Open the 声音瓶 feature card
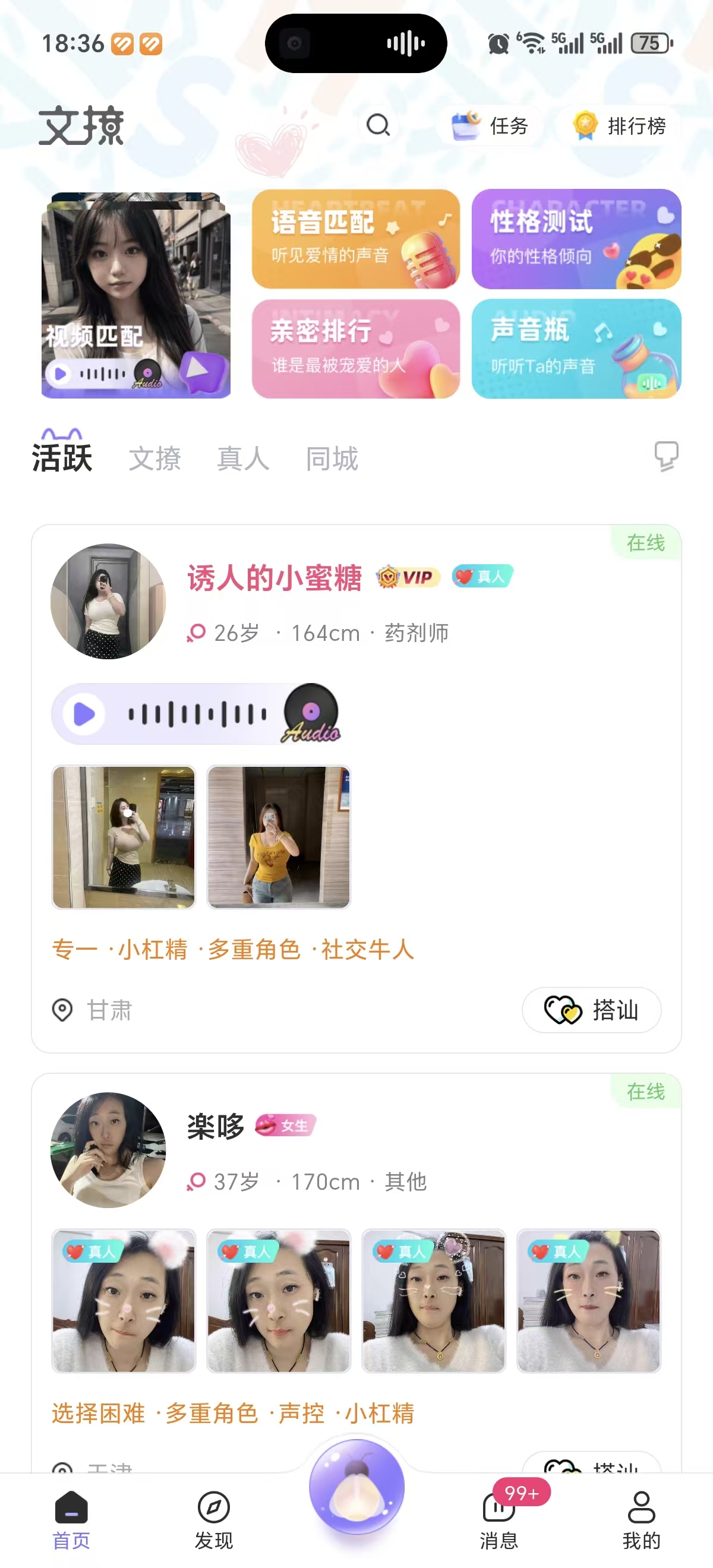The width and height of the screenshot is (713, 1568). [575, 348]
